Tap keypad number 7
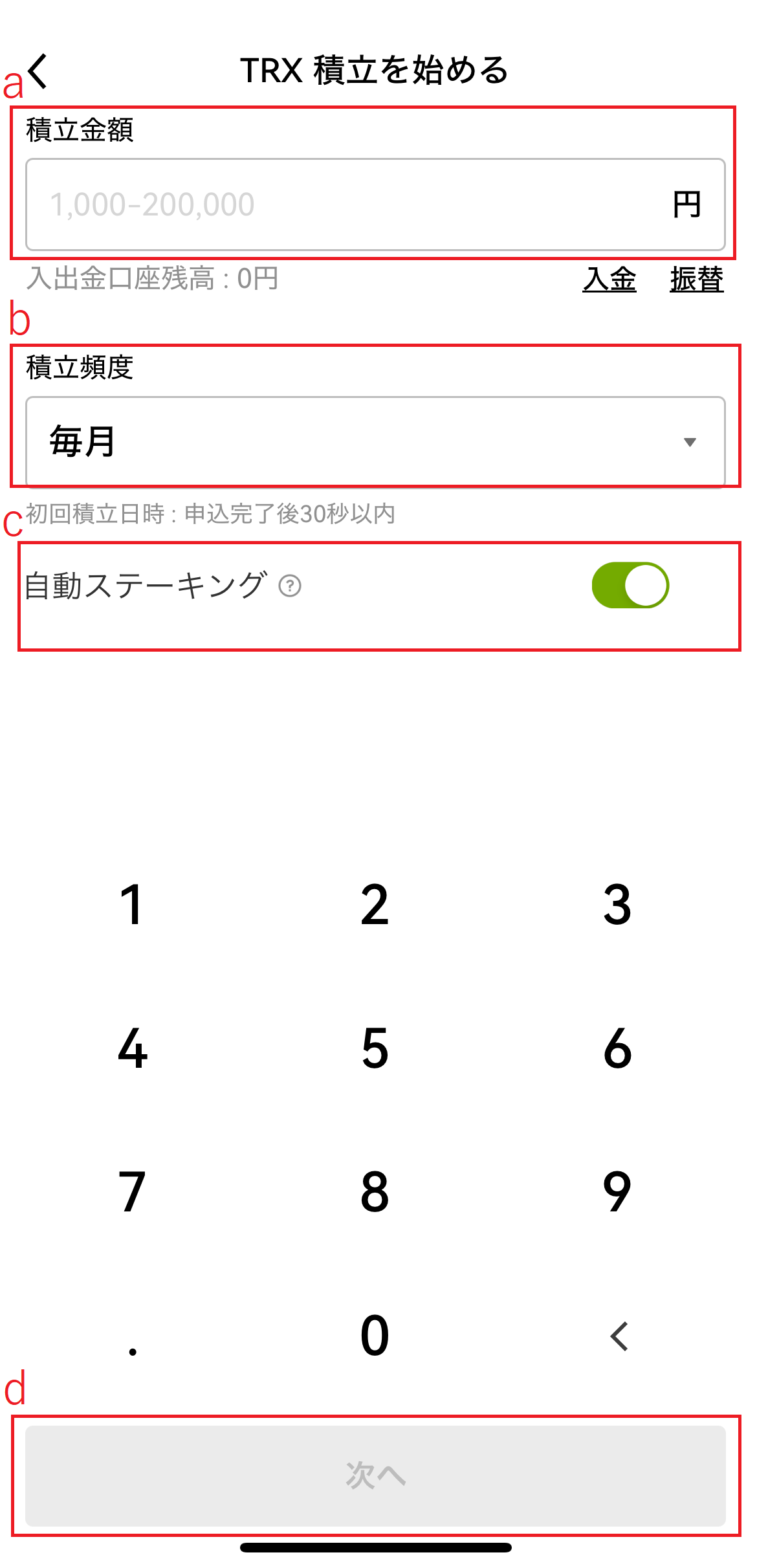 [x=132, y=1192]
